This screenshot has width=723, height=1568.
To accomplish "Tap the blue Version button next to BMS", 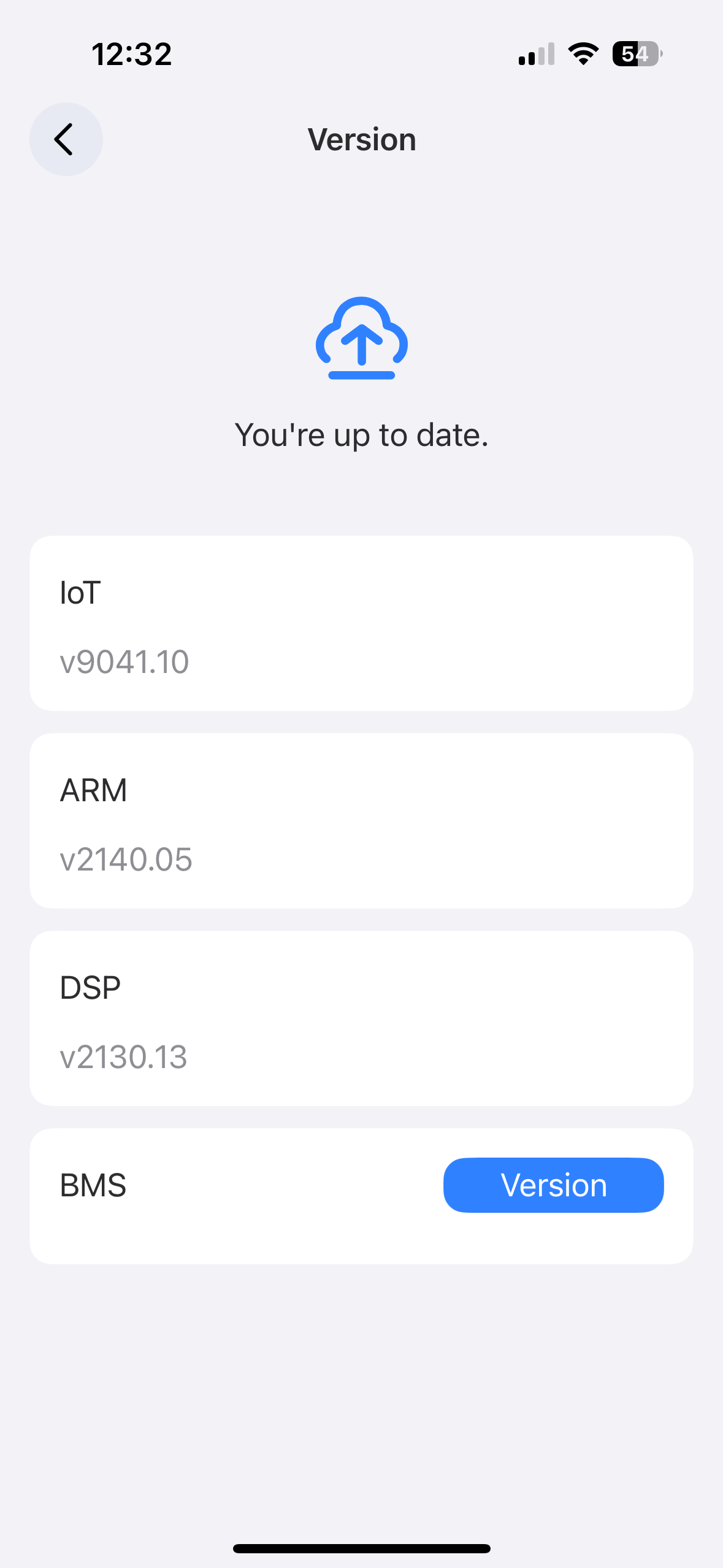I will pos(553,1185).
